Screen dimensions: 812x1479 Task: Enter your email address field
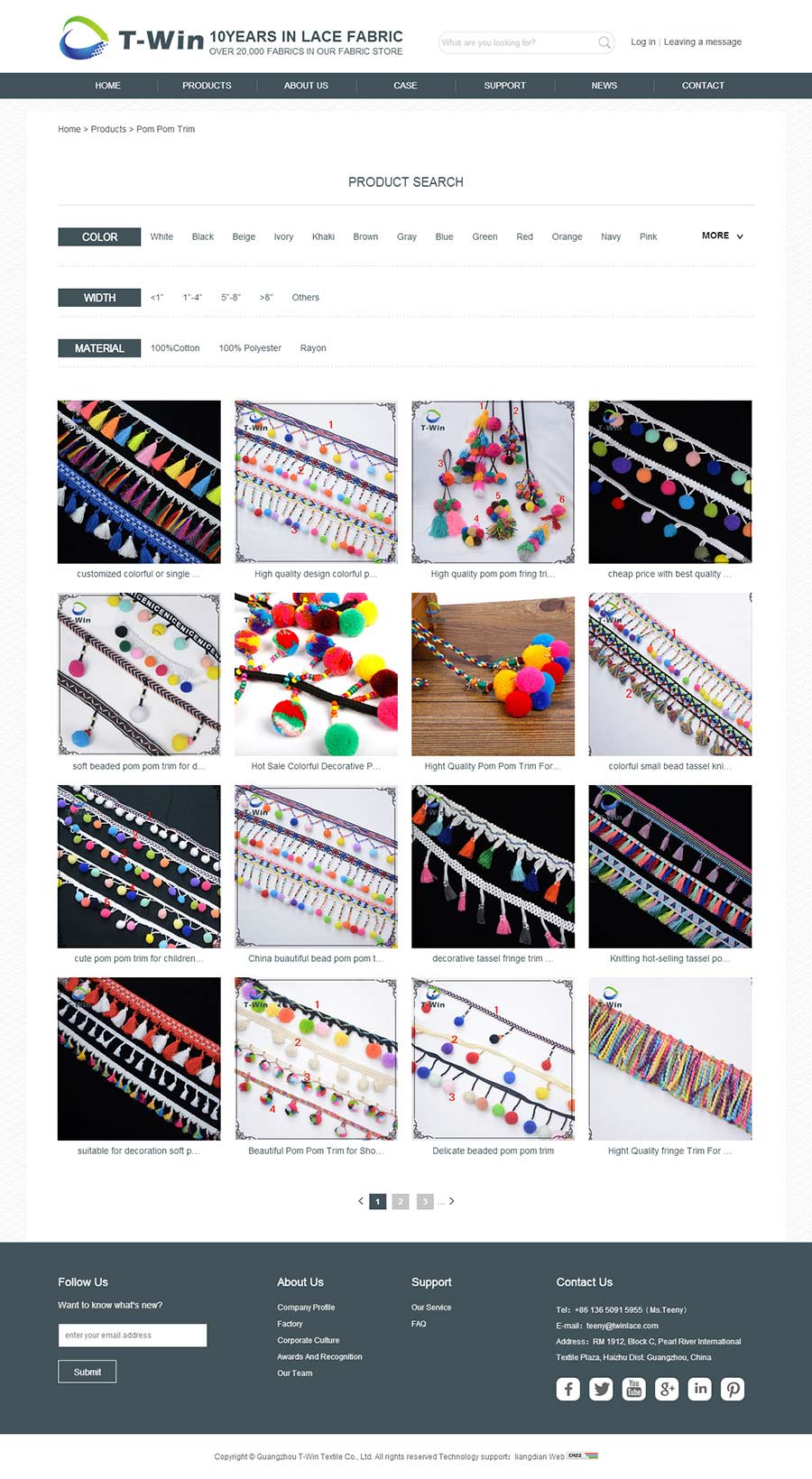click(133, 1336)
